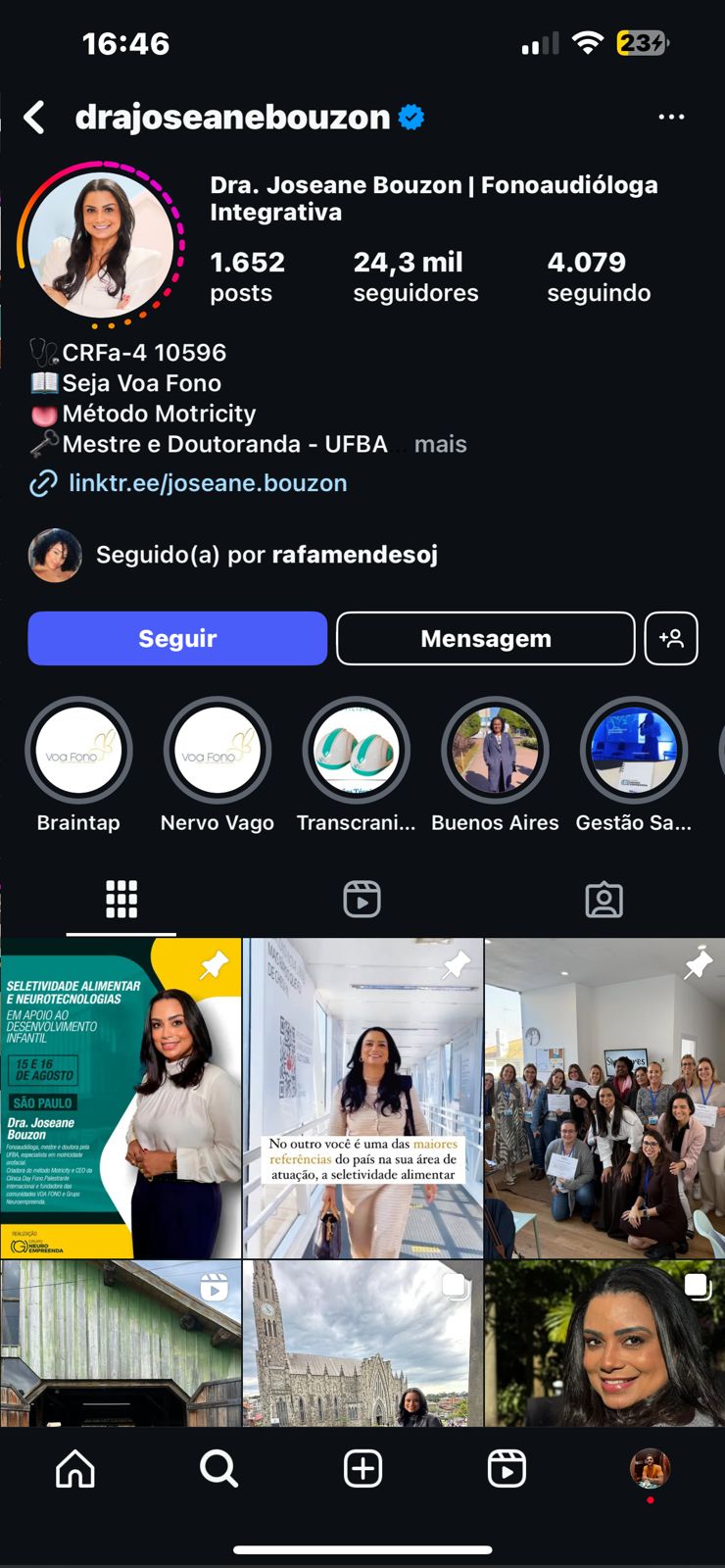This screenshot has height=1568, width=725.
Task: Create a new post with plus icon
Action: pyautogui.click(x=362, y=1468)
